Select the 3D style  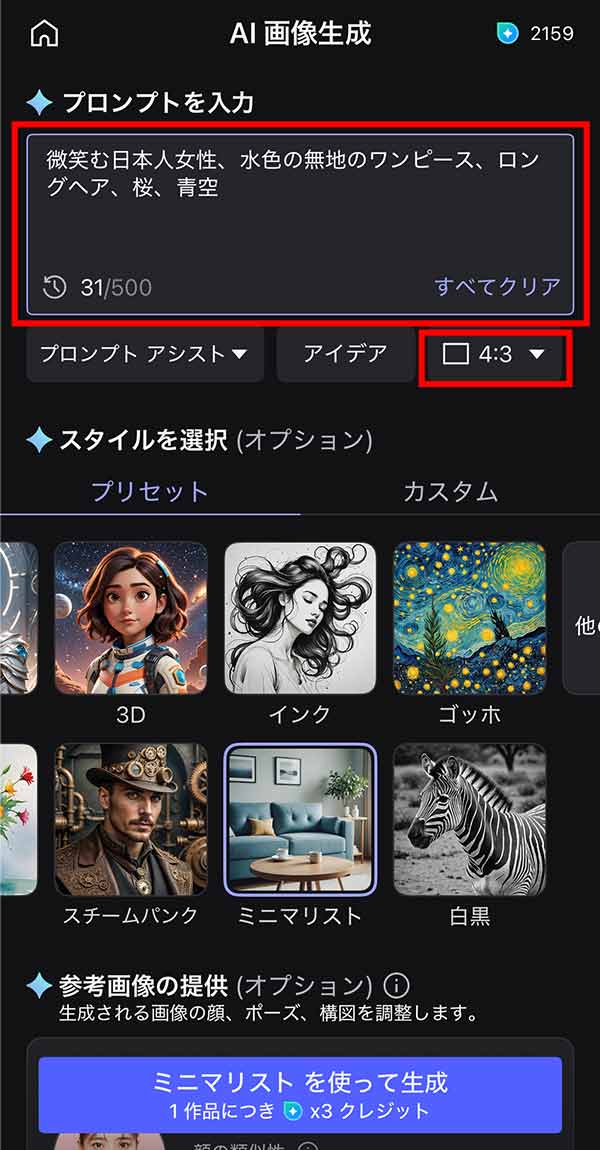(131, 619)
